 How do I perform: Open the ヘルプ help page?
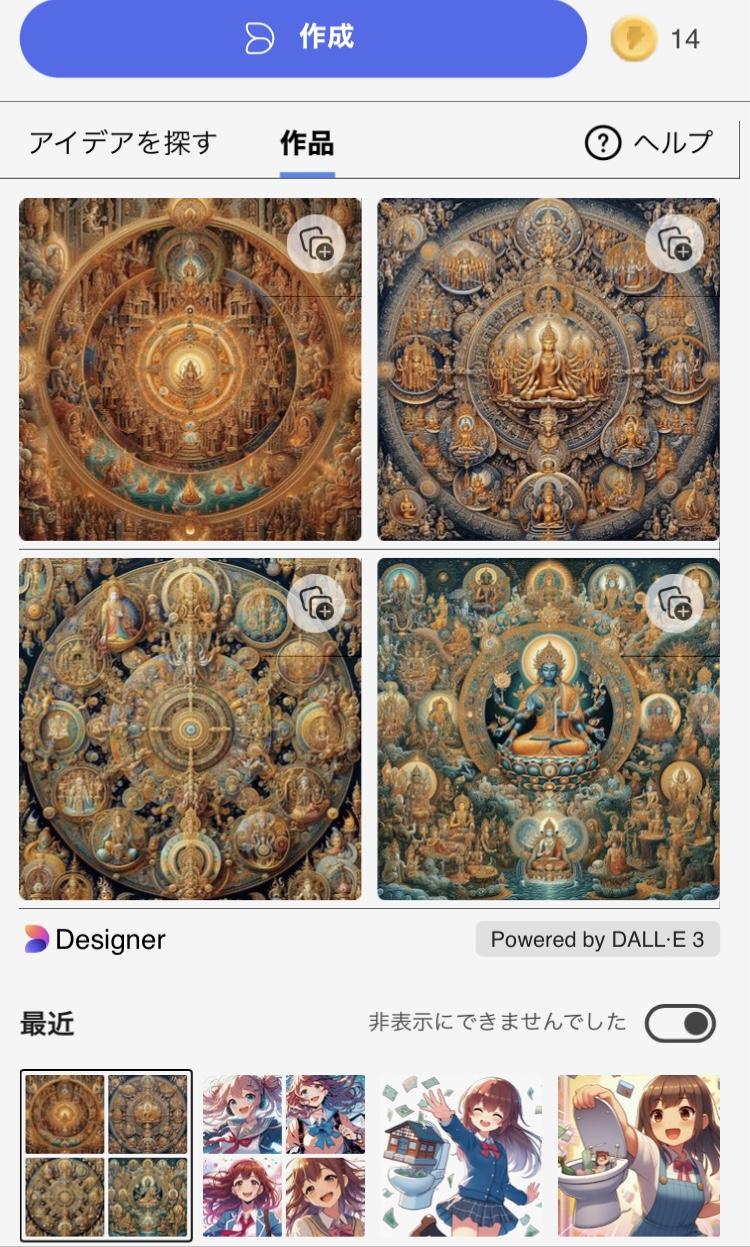tap(649, 143)
